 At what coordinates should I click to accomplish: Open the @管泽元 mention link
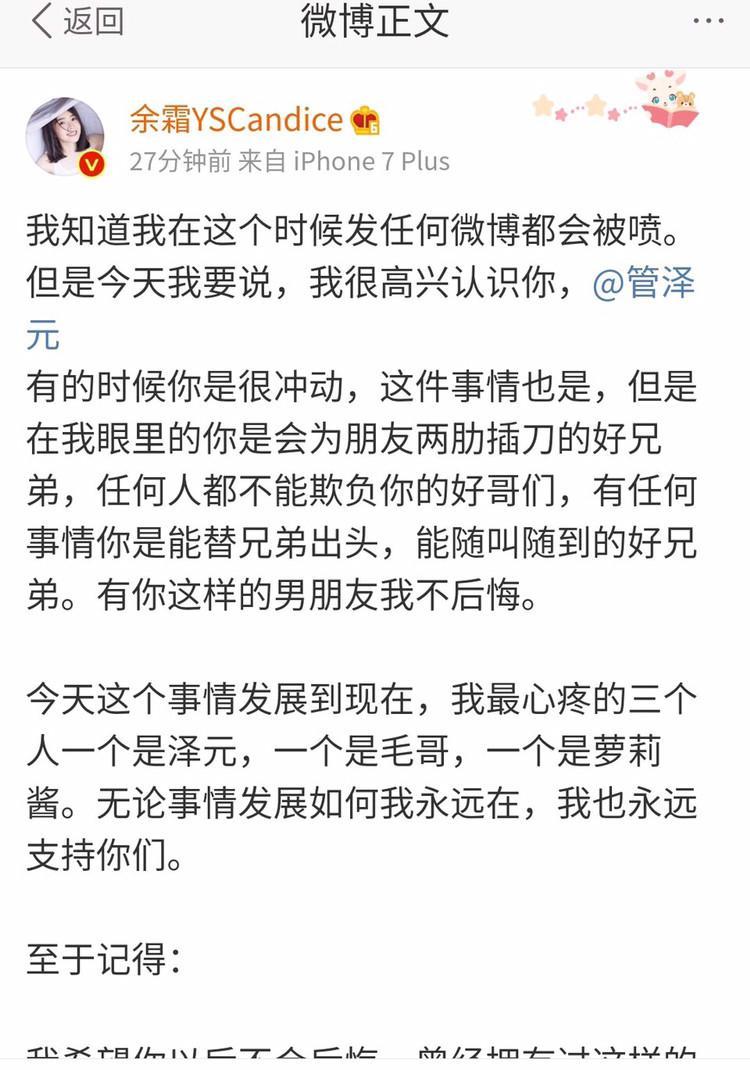coord(643,284)
